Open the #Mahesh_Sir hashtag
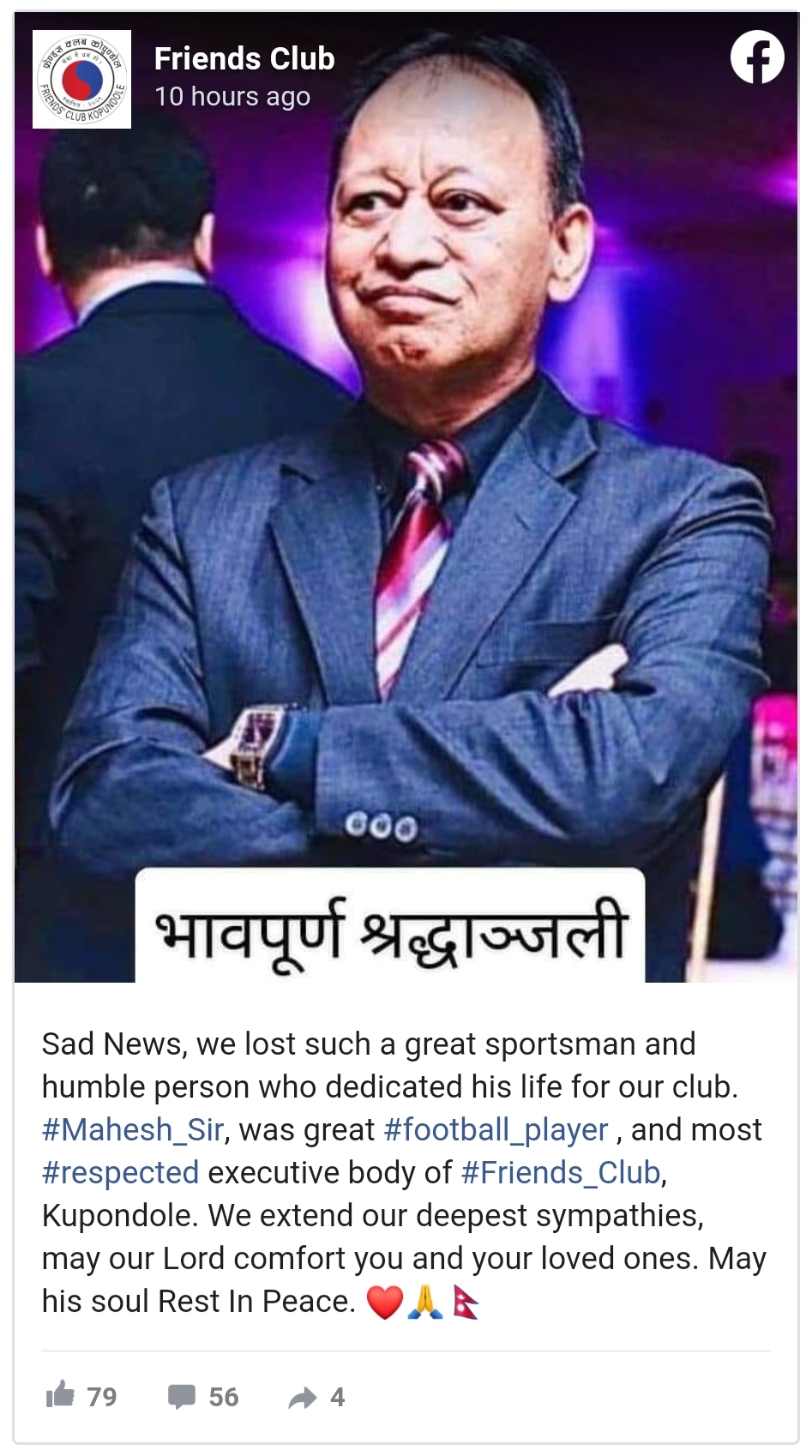The image size is (812, 1456). (x=133, y=1130)
